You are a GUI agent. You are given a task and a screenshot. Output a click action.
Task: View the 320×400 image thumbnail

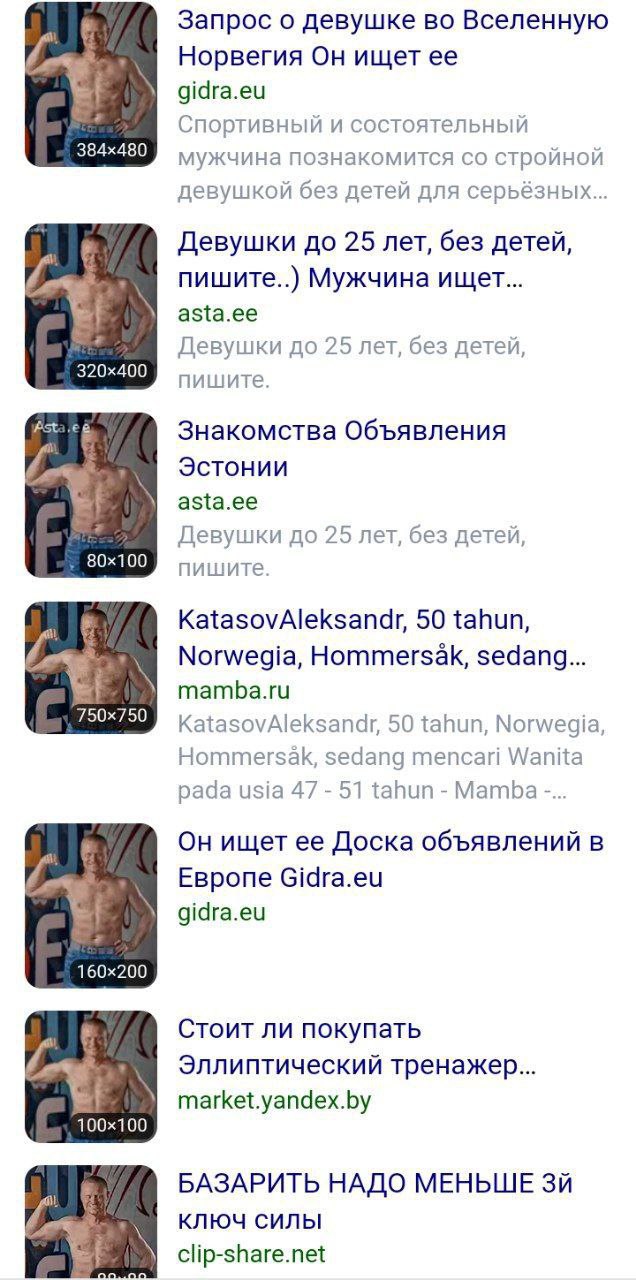coord(91,306)
